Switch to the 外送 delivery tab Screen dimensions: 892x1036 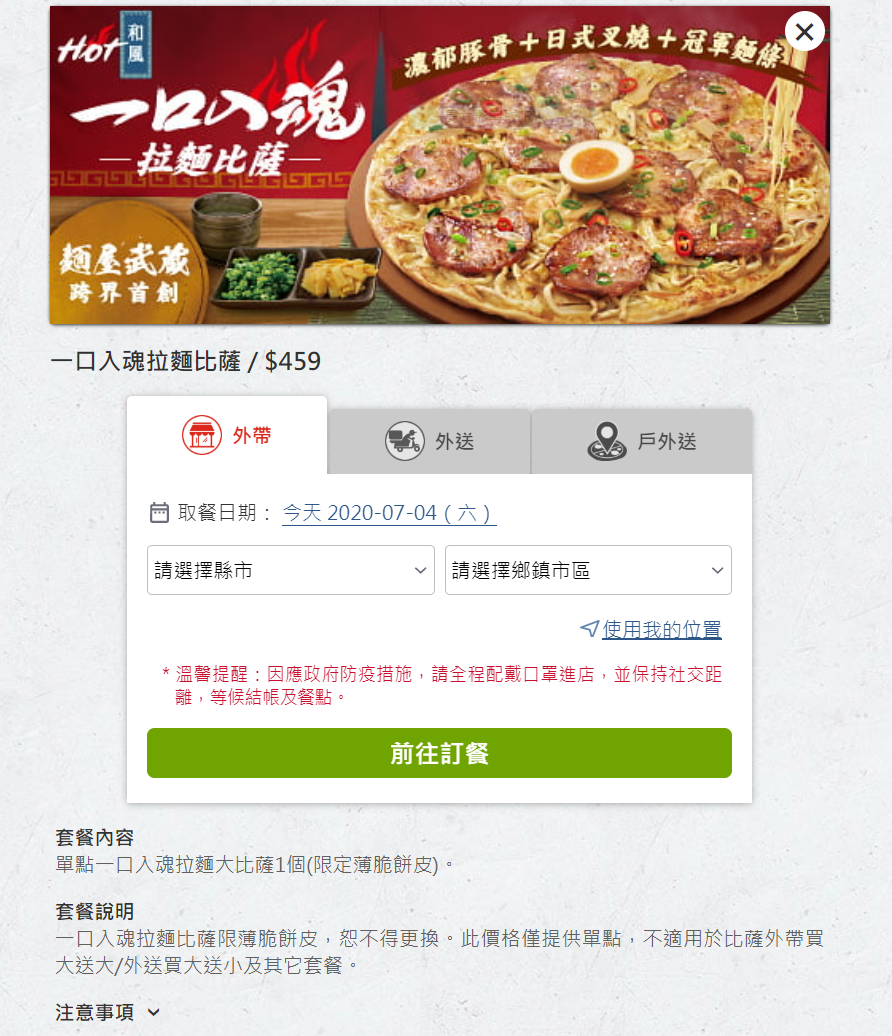pyautogui.click(x=429, y=441)
